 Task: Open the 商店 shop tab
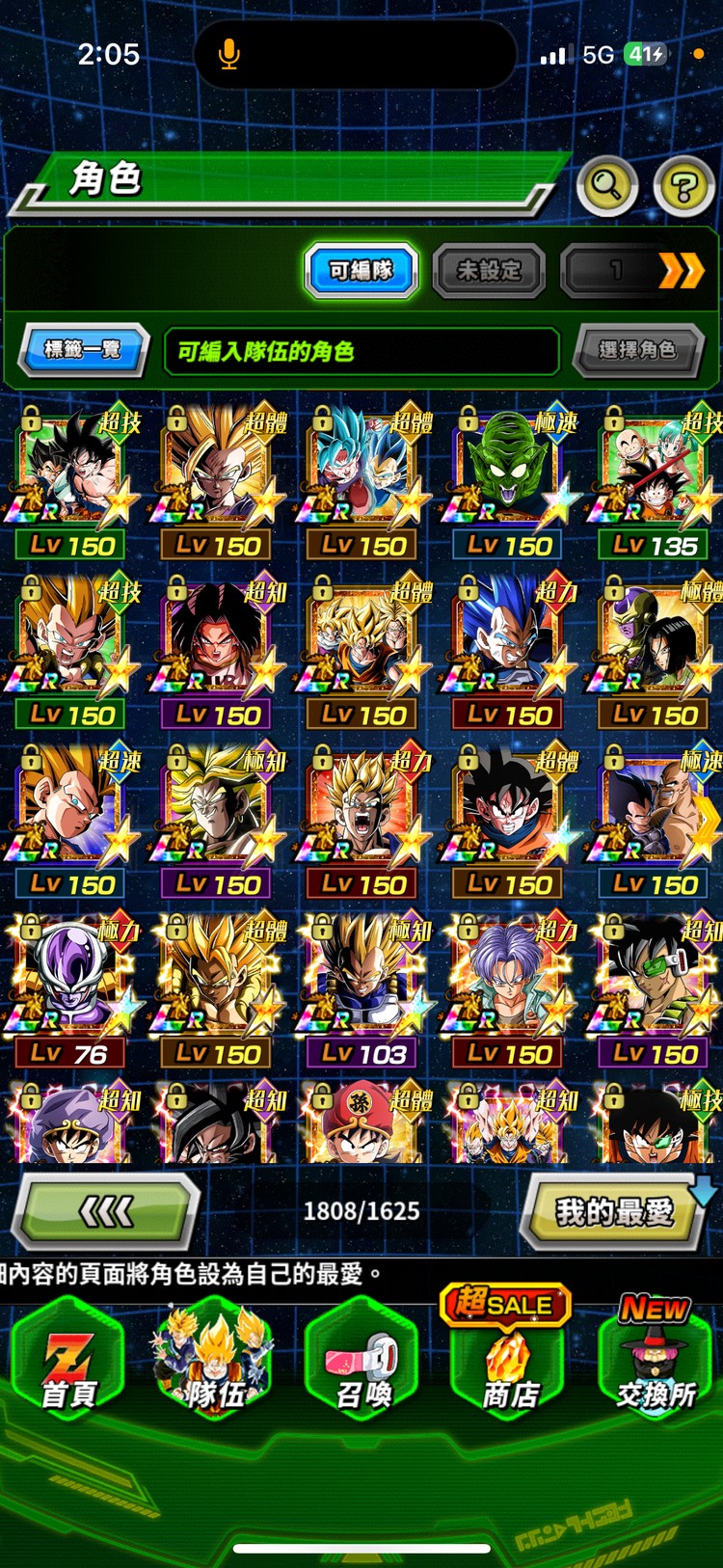[510, 1360]
